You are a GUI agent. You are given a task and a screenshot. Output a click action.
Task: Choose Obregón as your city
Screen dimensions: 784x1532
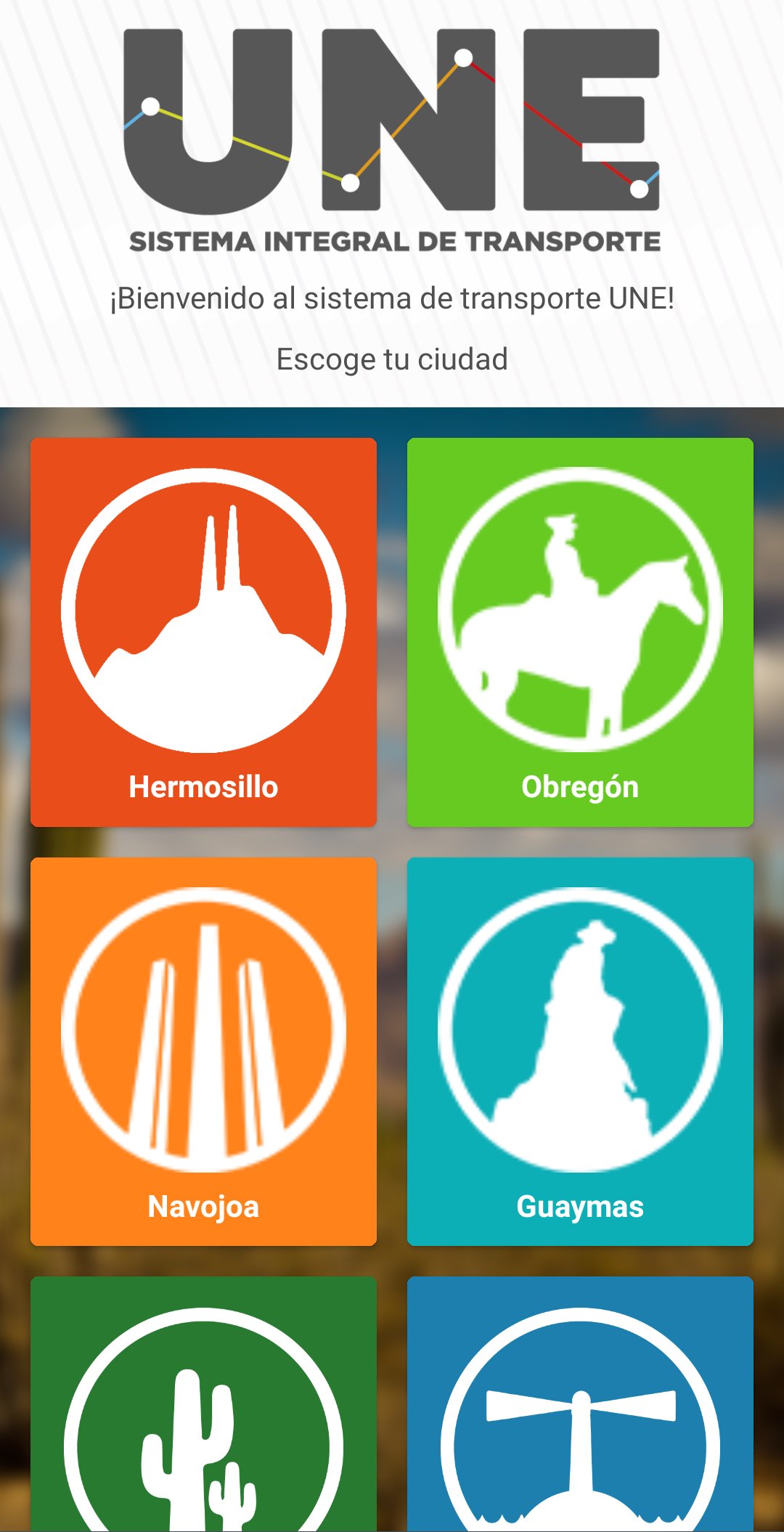pyautogui.click(x=580, y=632)
